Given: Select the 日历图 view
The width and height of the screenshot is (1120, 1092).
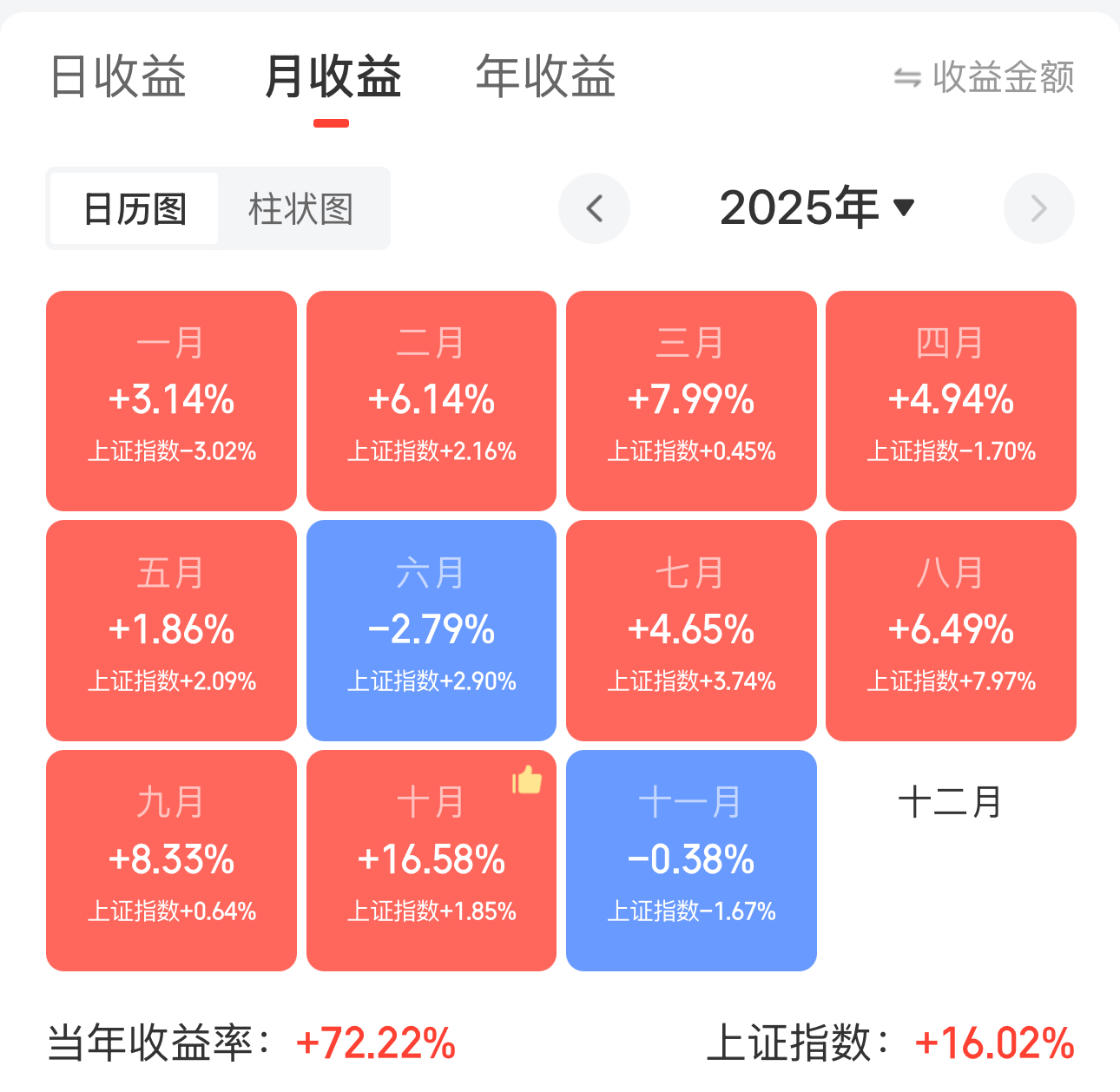Looking at the screenshot, I should click(x=135, y=209).
